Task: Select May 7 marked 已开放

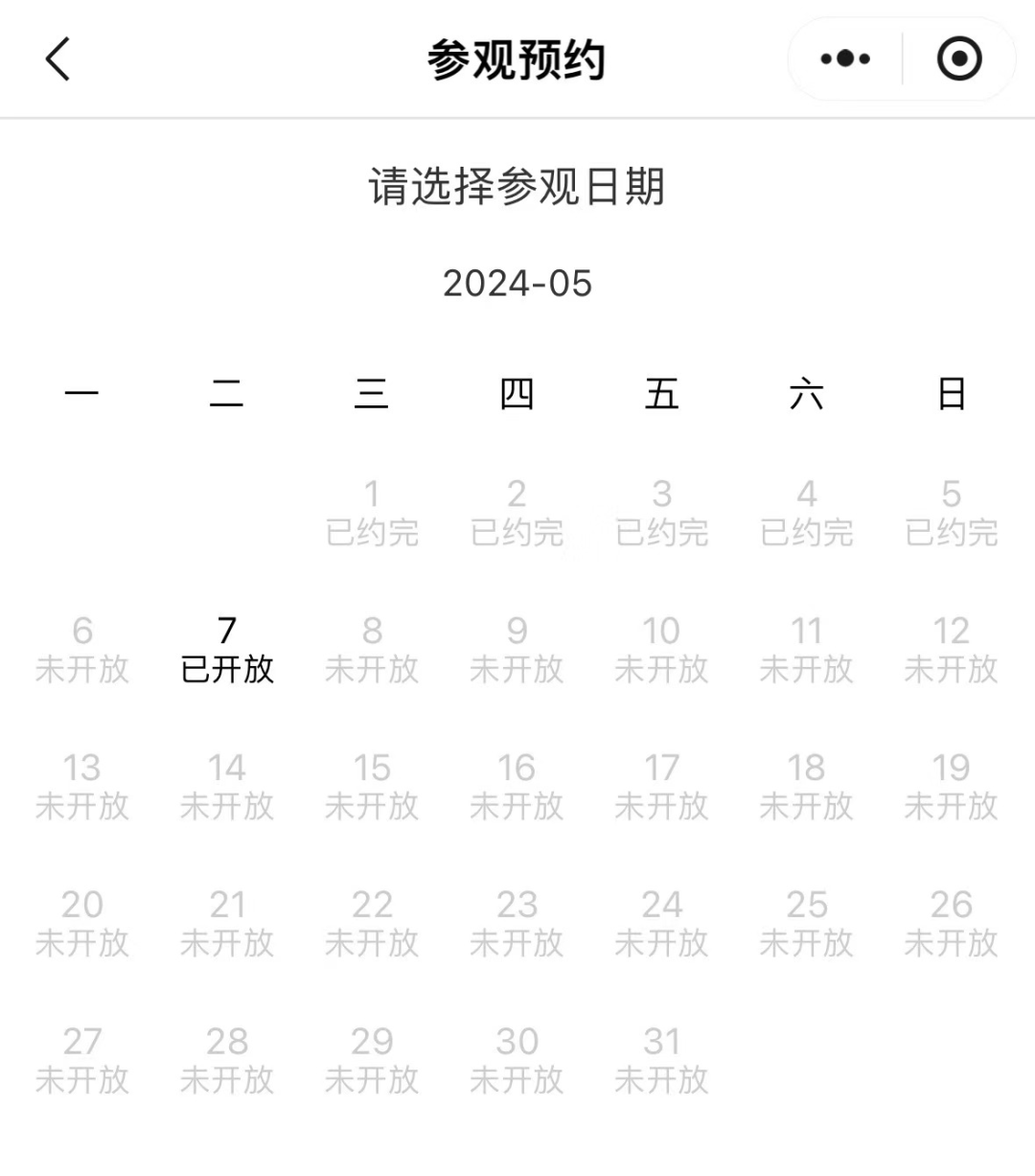Action: (227, 649)
